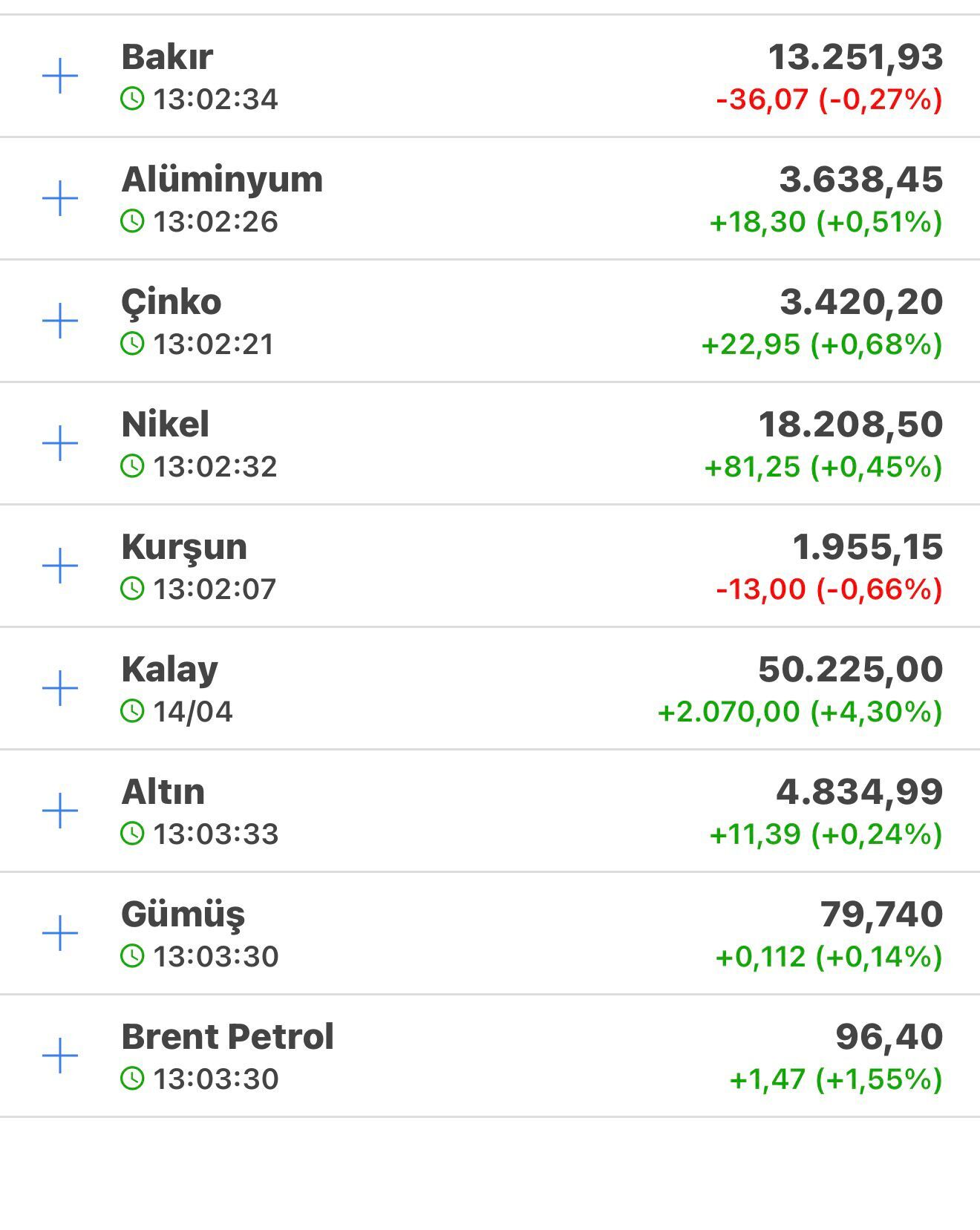Tap the plus icon beside Kalay
This screenshot has width=980, height=1230.
pyautogui.click(x=60, y=689)
